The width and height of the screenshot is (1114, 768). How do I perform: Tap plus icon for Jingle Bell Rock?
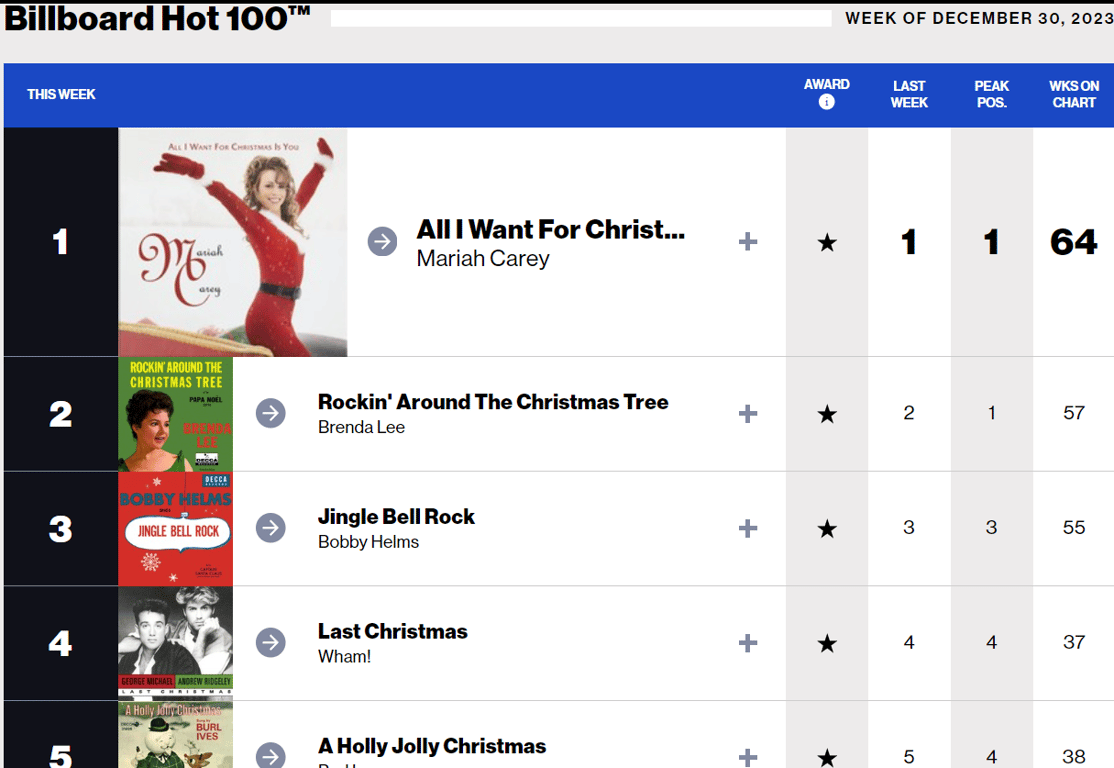(748, 528)
